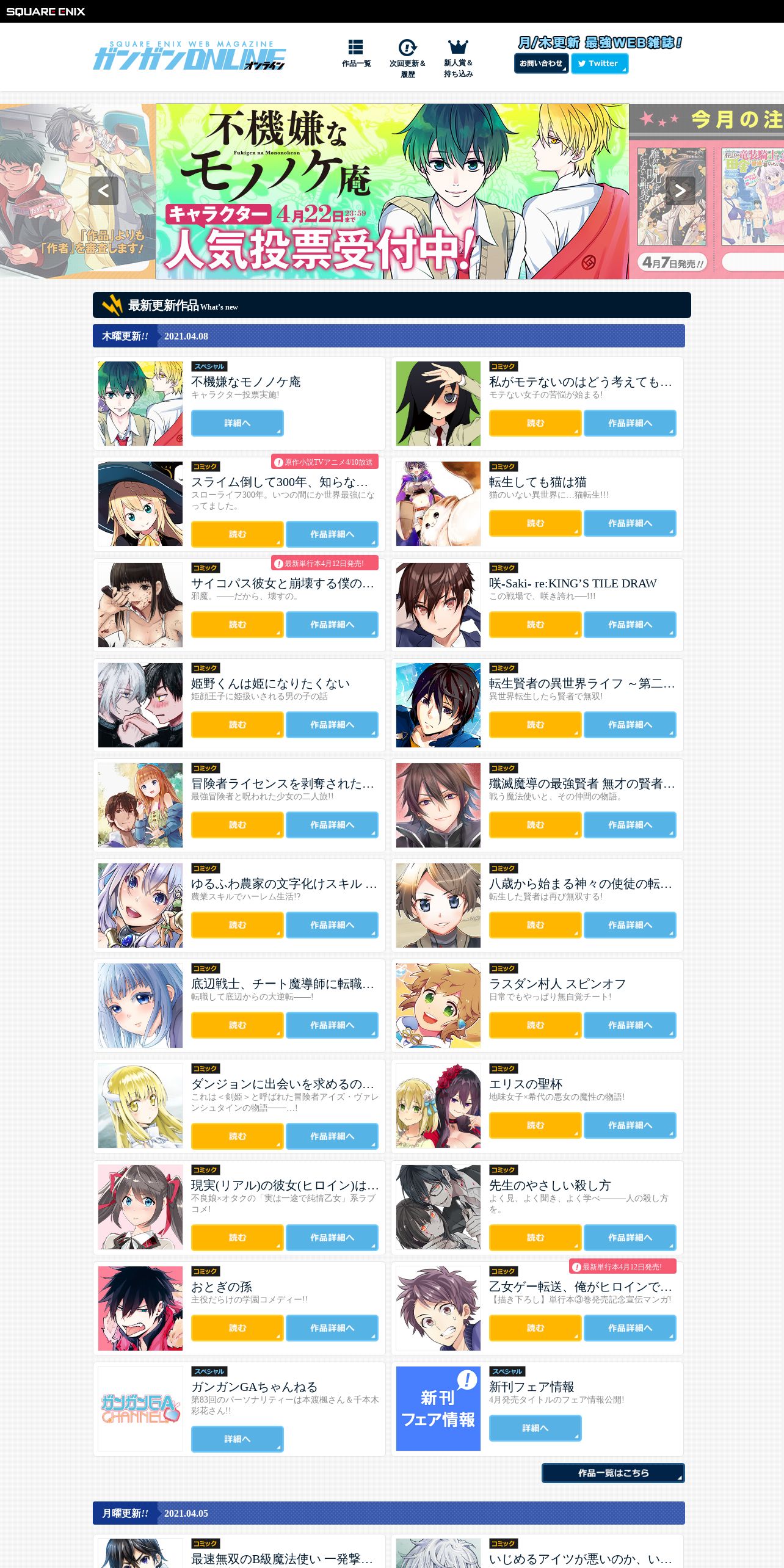Tap 作品一覧はこちら button
784x1568 pixels.
click(613, 1473)
